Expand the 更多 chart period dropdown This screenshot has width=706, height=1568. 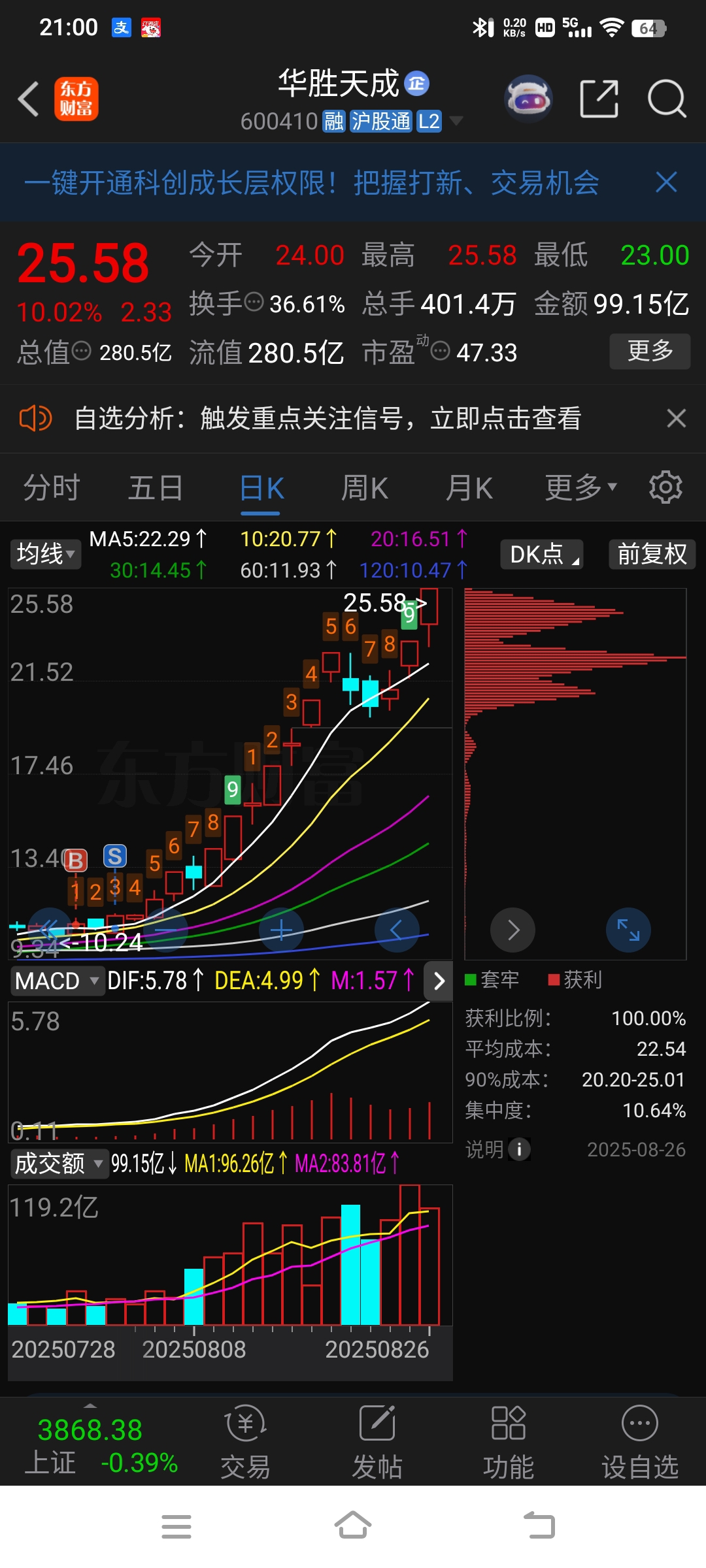point(581,488)
